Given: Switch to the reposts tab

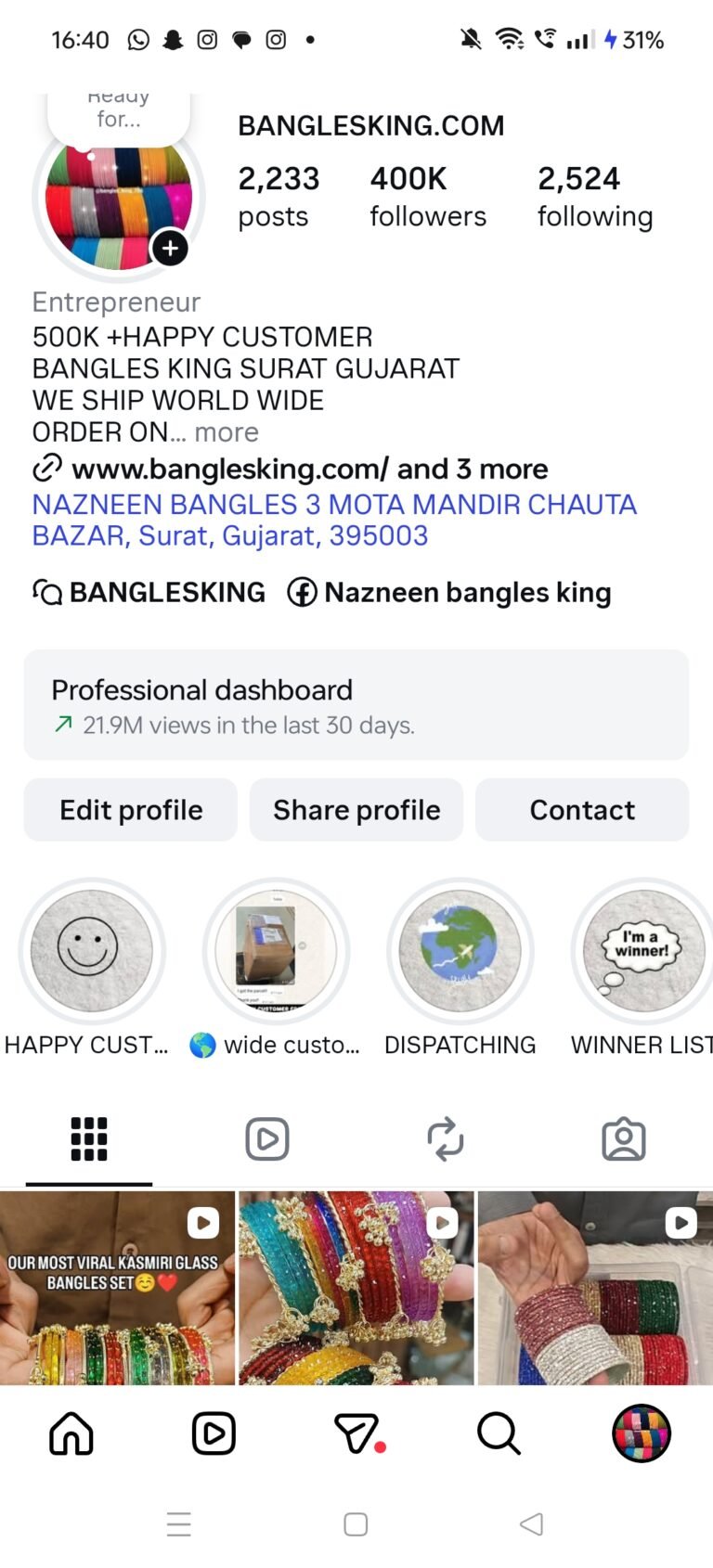Looking at the screenshot, I should coord(446,1139).
